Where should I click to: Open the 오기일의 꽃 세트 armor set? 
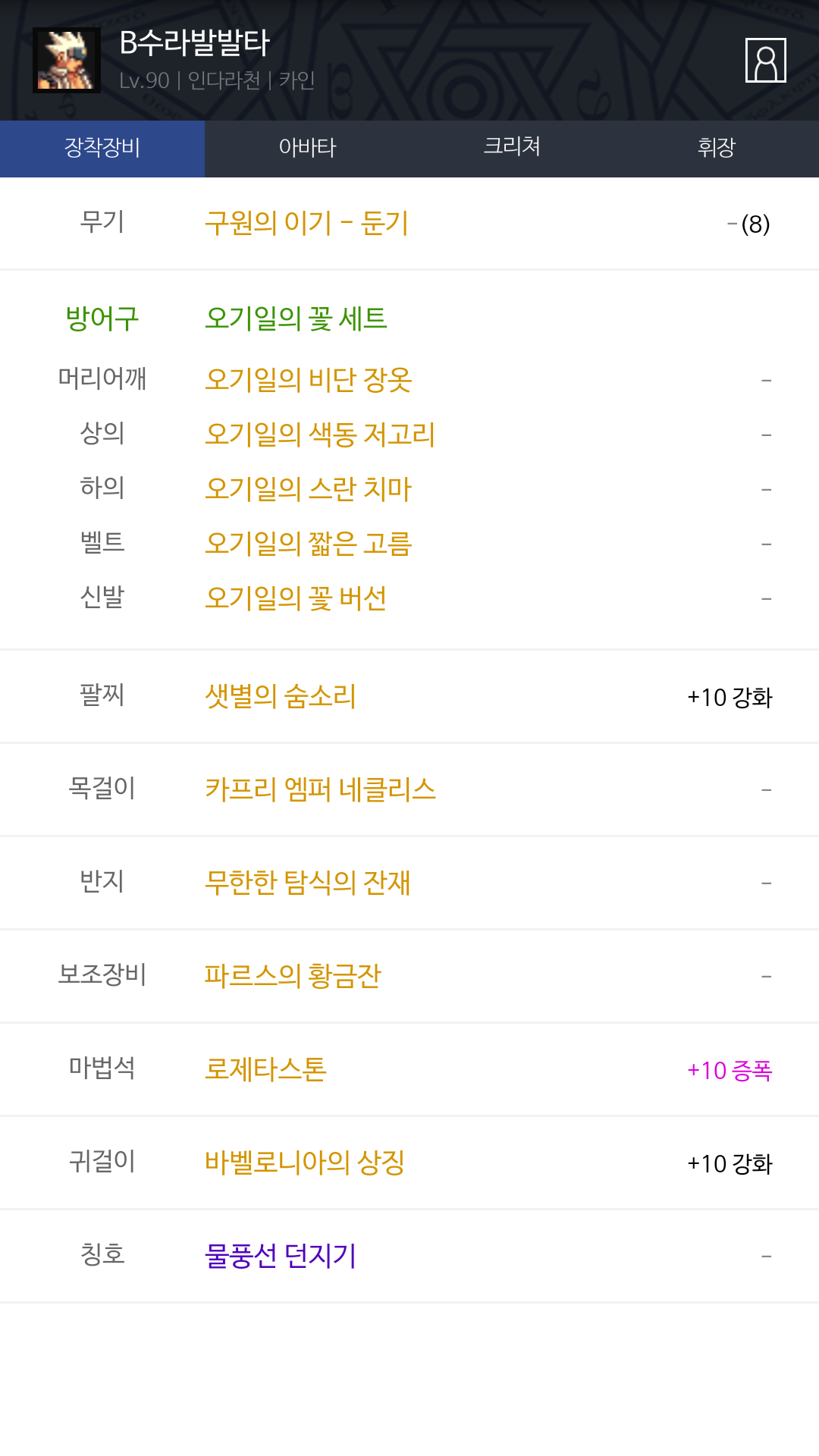[x=296, y=318]
